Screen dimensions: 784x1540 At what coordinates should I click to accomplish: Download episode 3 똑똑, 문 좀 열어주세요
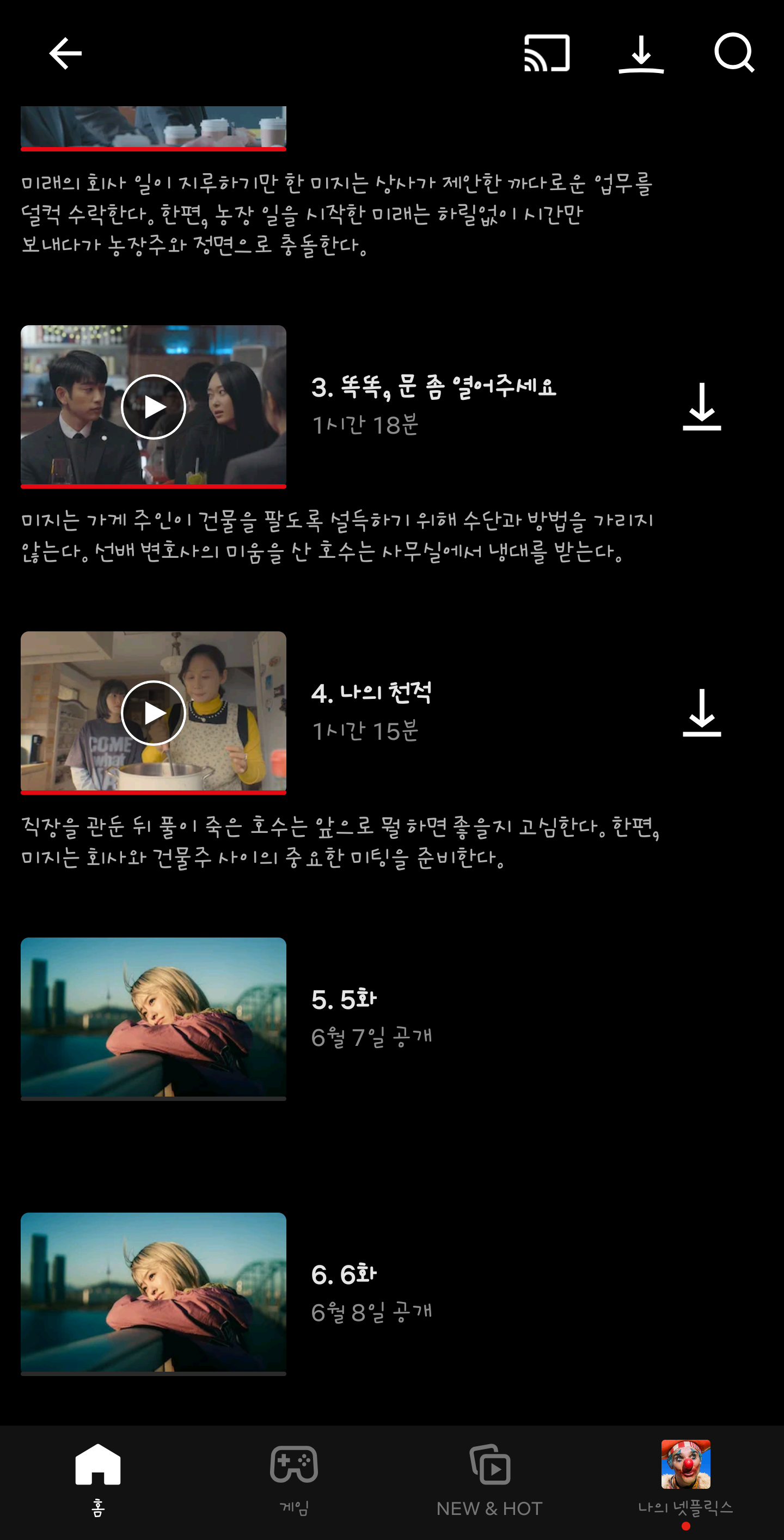[702, 407]
